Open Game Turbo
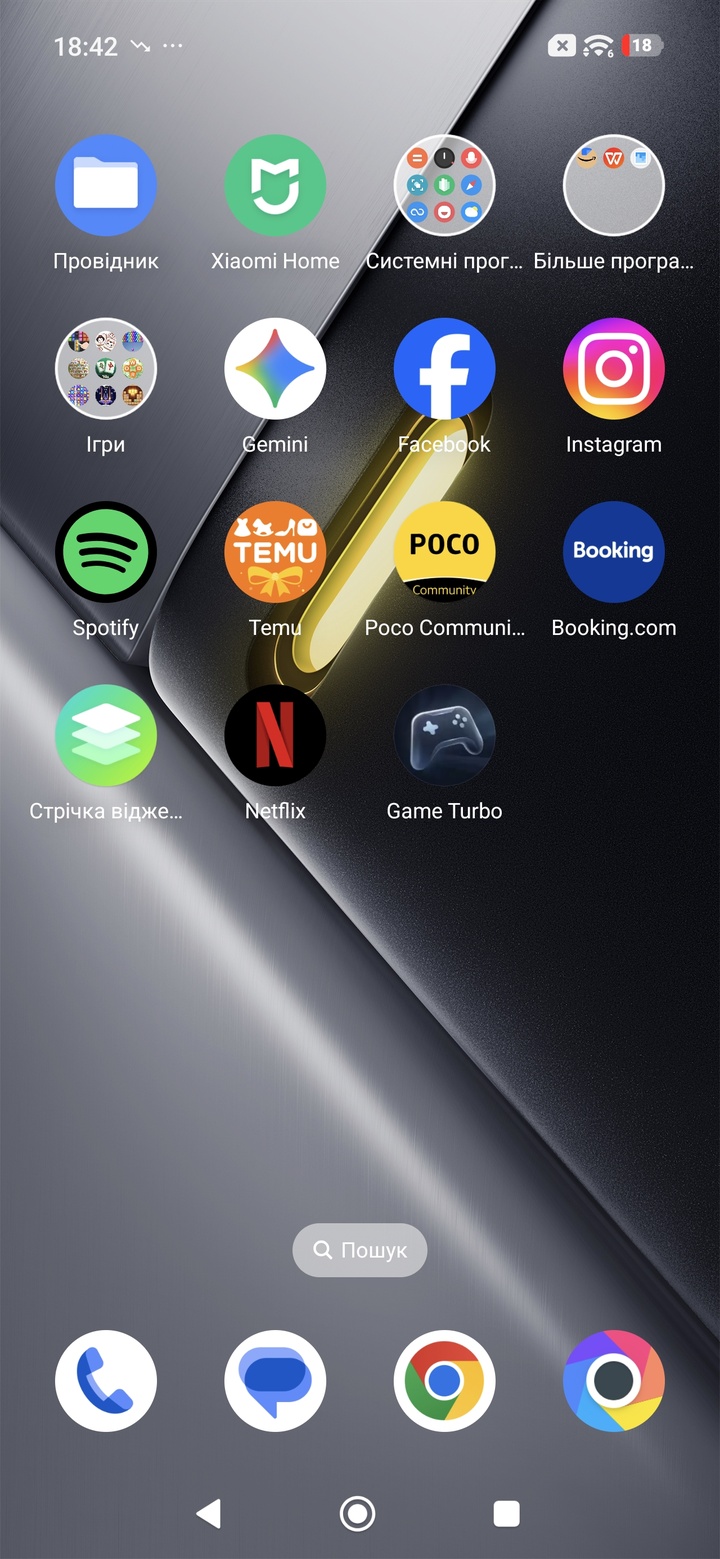 coord(444,735)
